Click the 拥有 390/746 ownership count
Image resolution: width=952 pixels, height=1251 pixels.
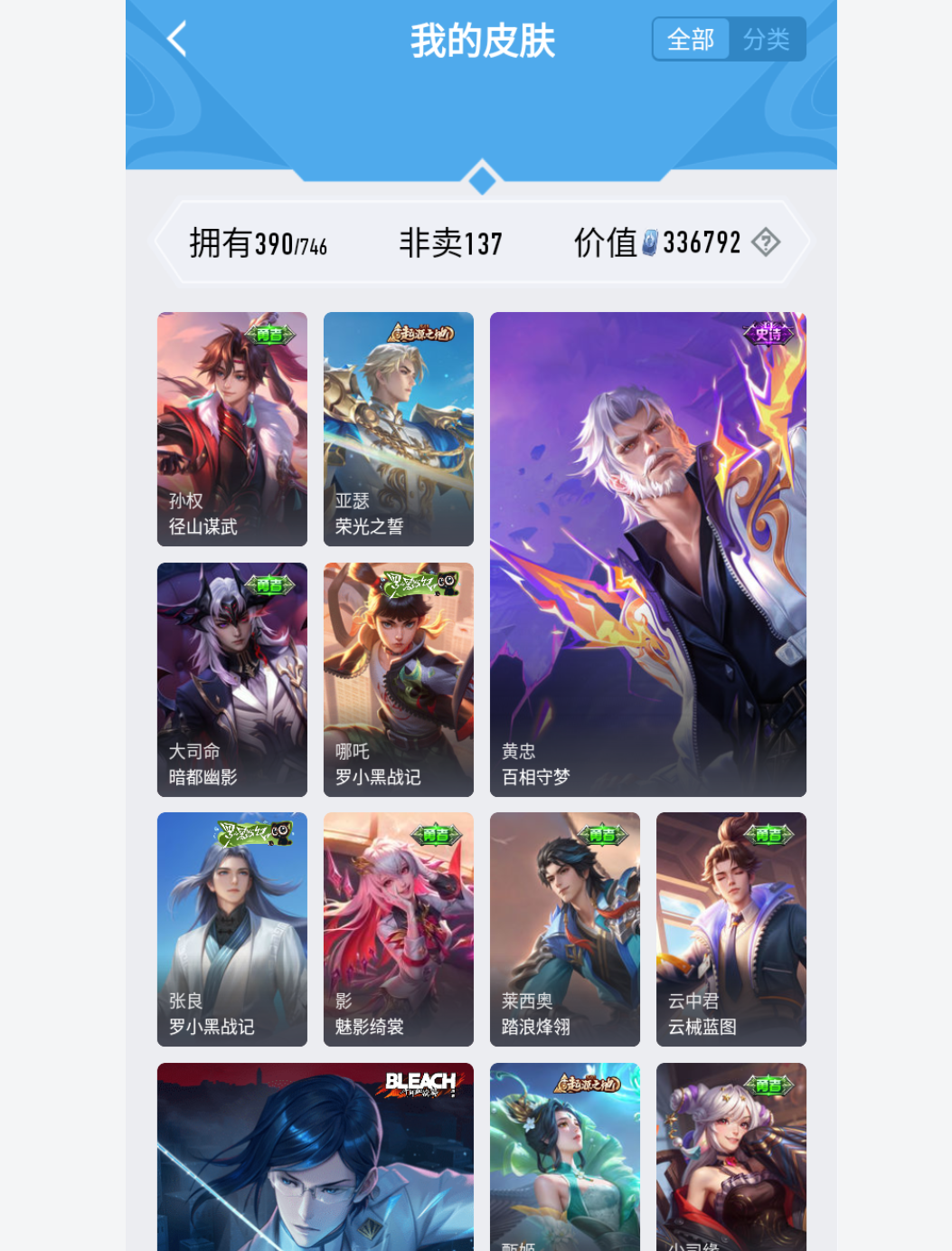(x=258, y=242)
